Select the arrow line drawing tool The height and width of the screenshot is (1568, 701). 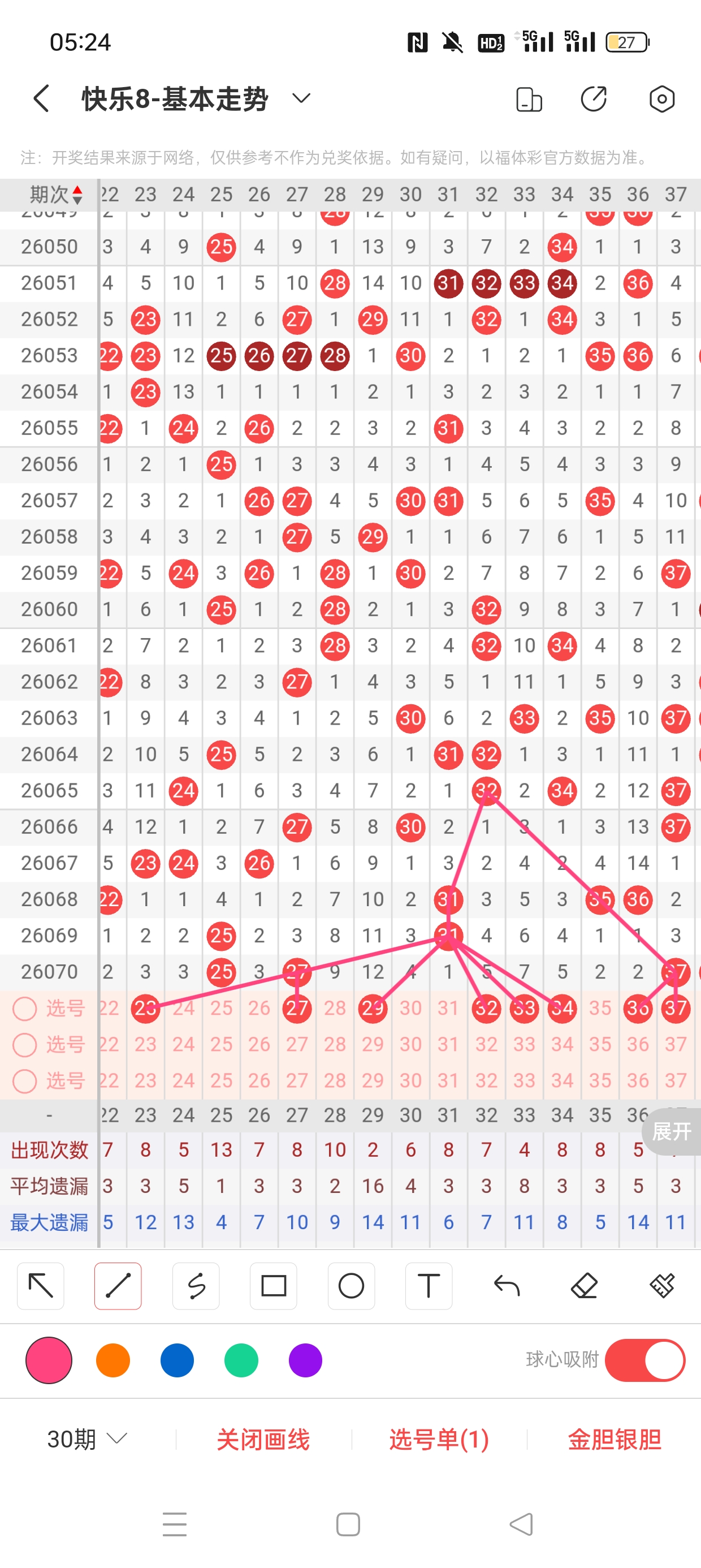(x=41, y=1286)
